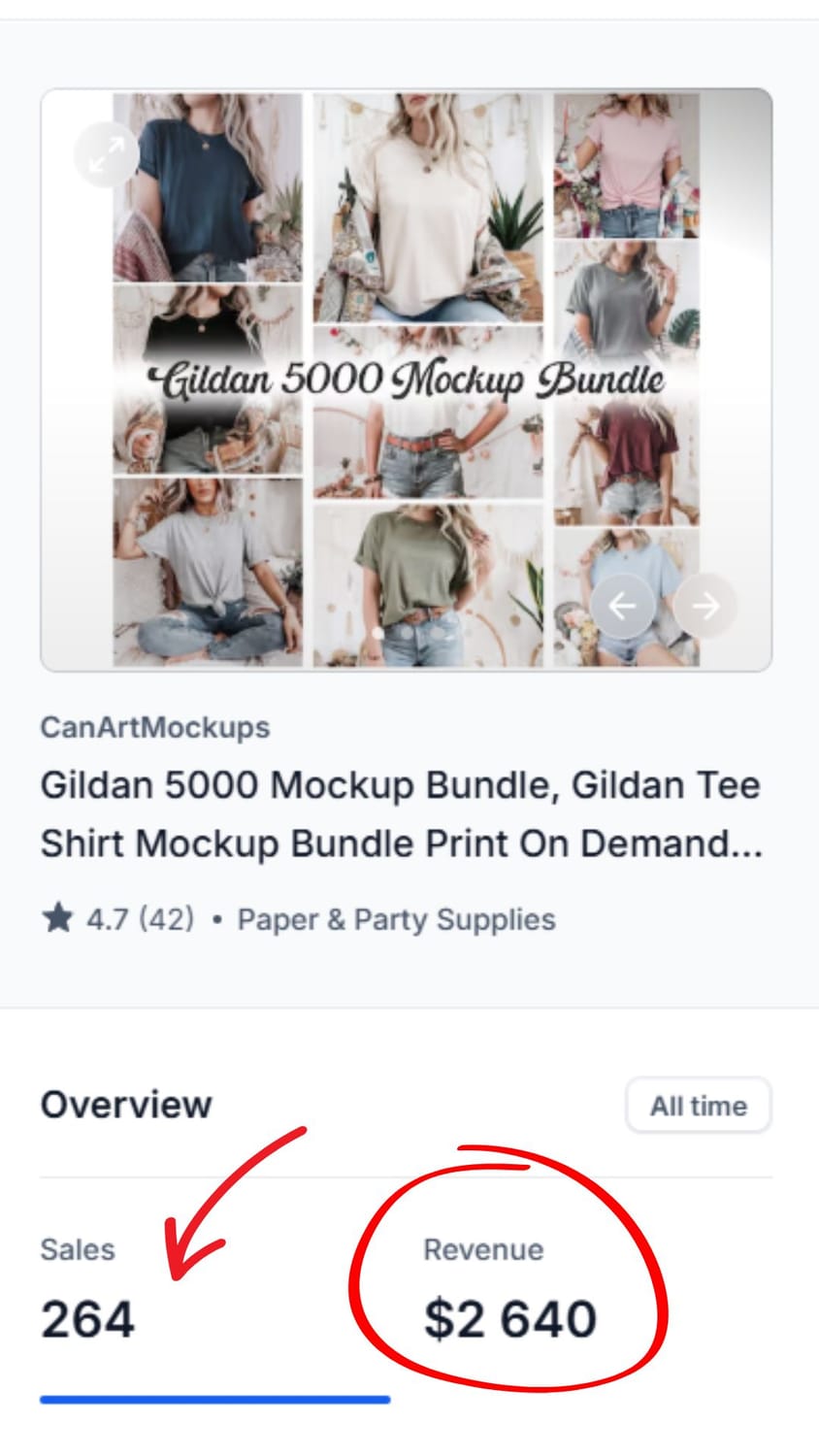Expand the product image to fullscreen
The width and height of the screenshot is (819, 1456).
point(106,153)
